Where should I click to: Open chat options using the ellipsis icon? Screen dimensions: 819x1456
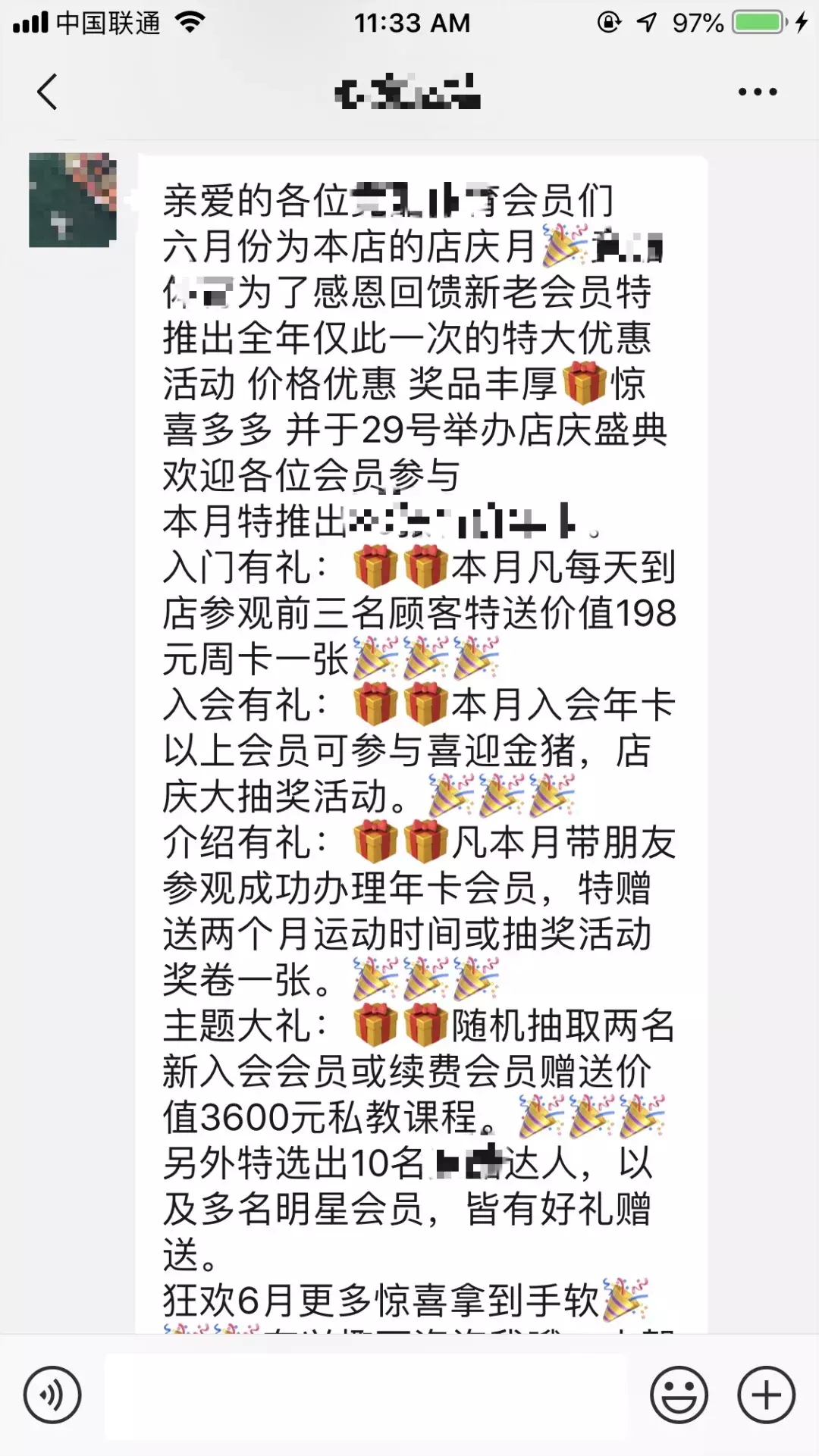pyautogui.click(x=757, y=90)
